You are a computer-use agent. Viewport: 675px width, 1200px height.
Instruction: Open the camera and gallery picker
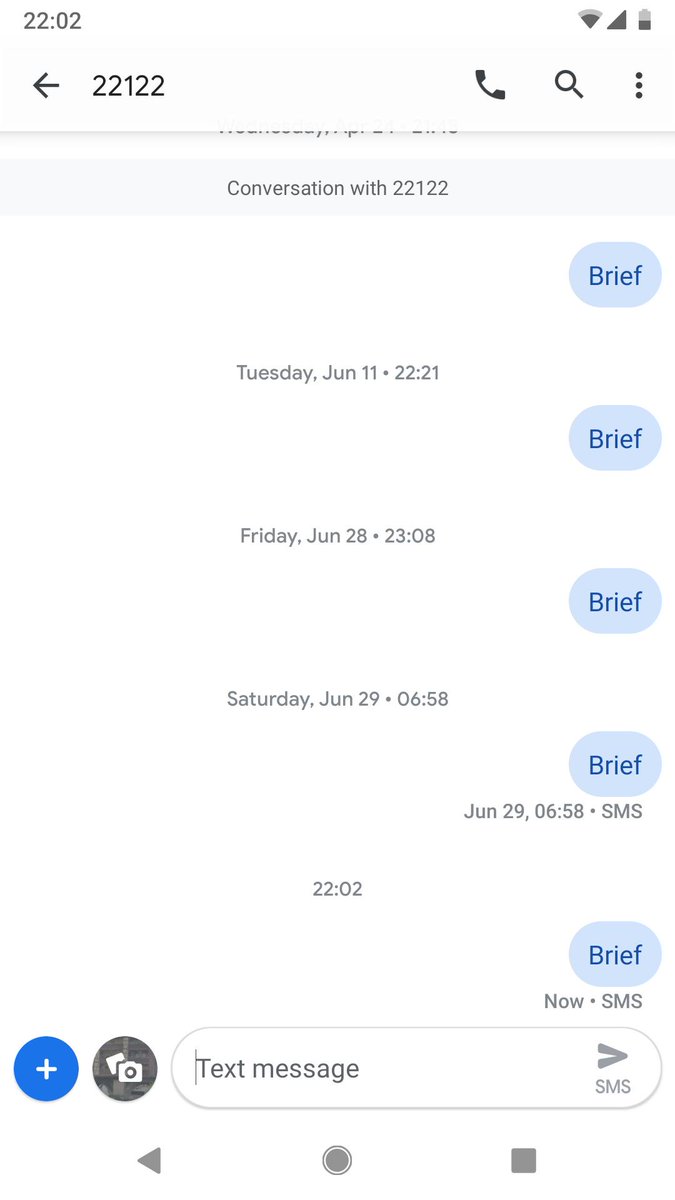[125, 1069]
